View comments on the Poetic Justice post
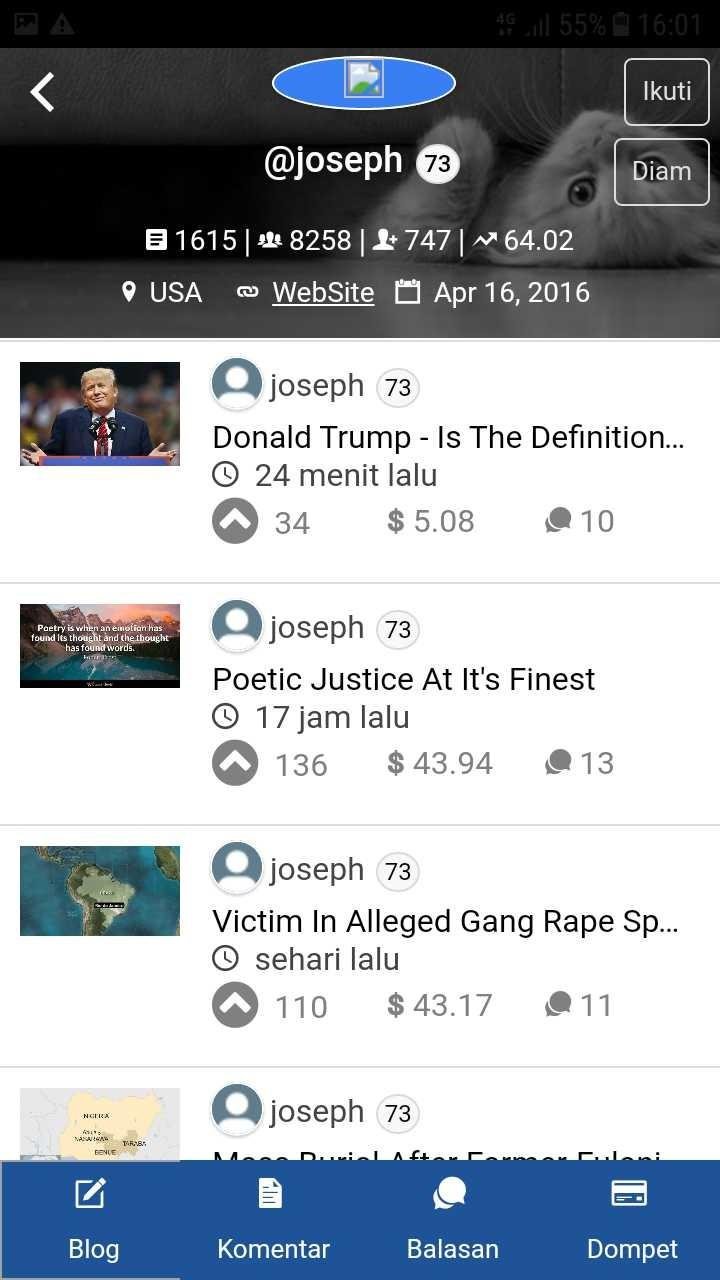720x1280 pixels. tap(580, 764)
